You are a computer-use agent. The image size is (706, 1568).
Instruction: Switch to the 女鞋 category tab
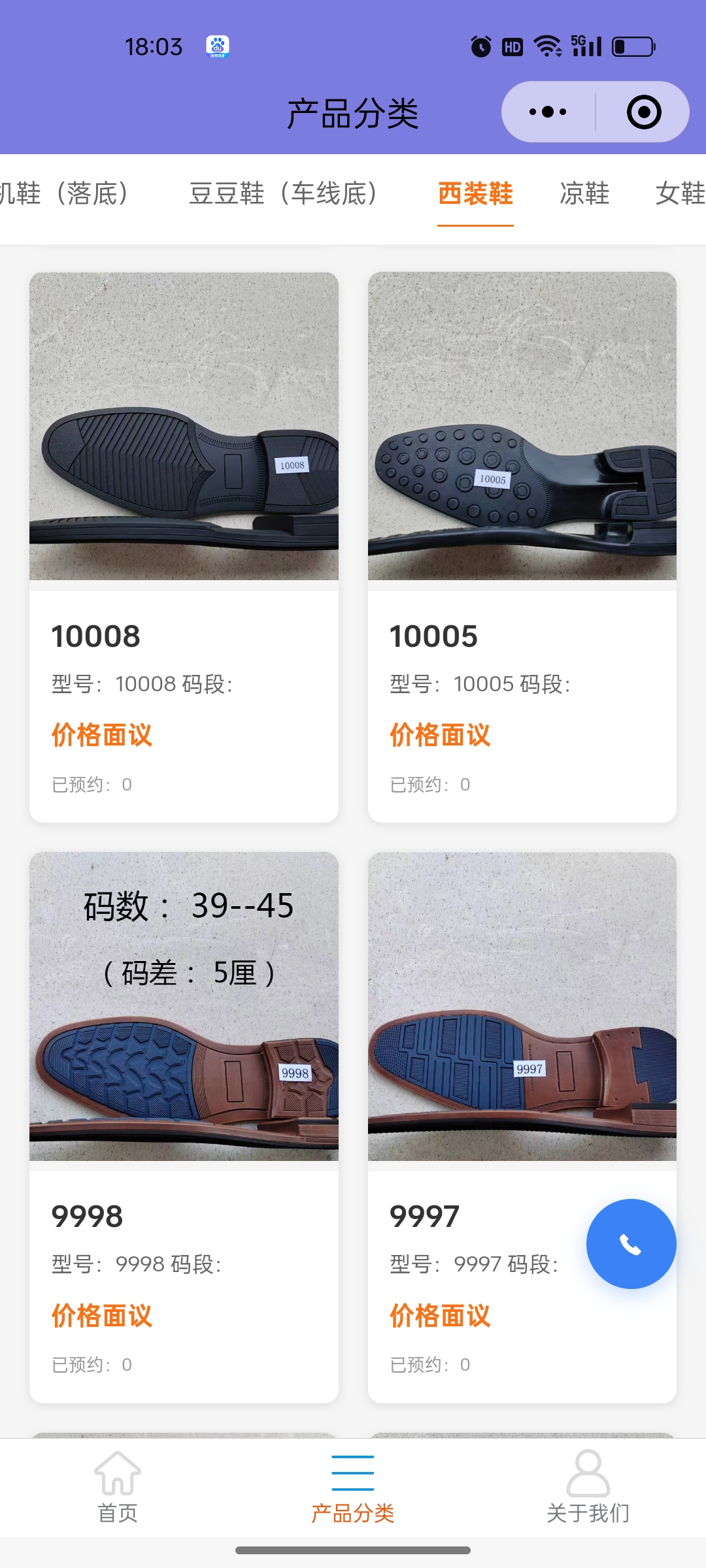pos(680,194)
